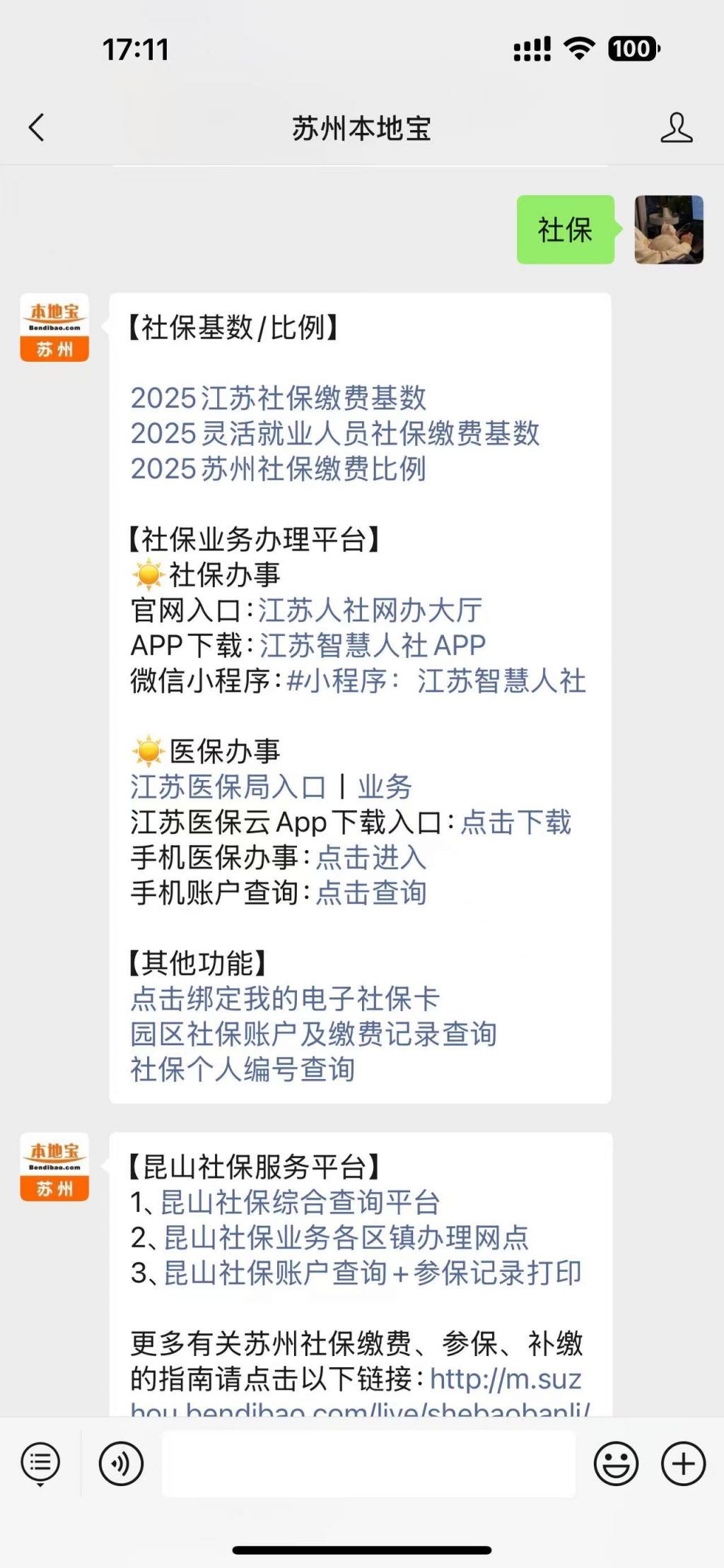Focus the message input field

tap(368, 1463)
